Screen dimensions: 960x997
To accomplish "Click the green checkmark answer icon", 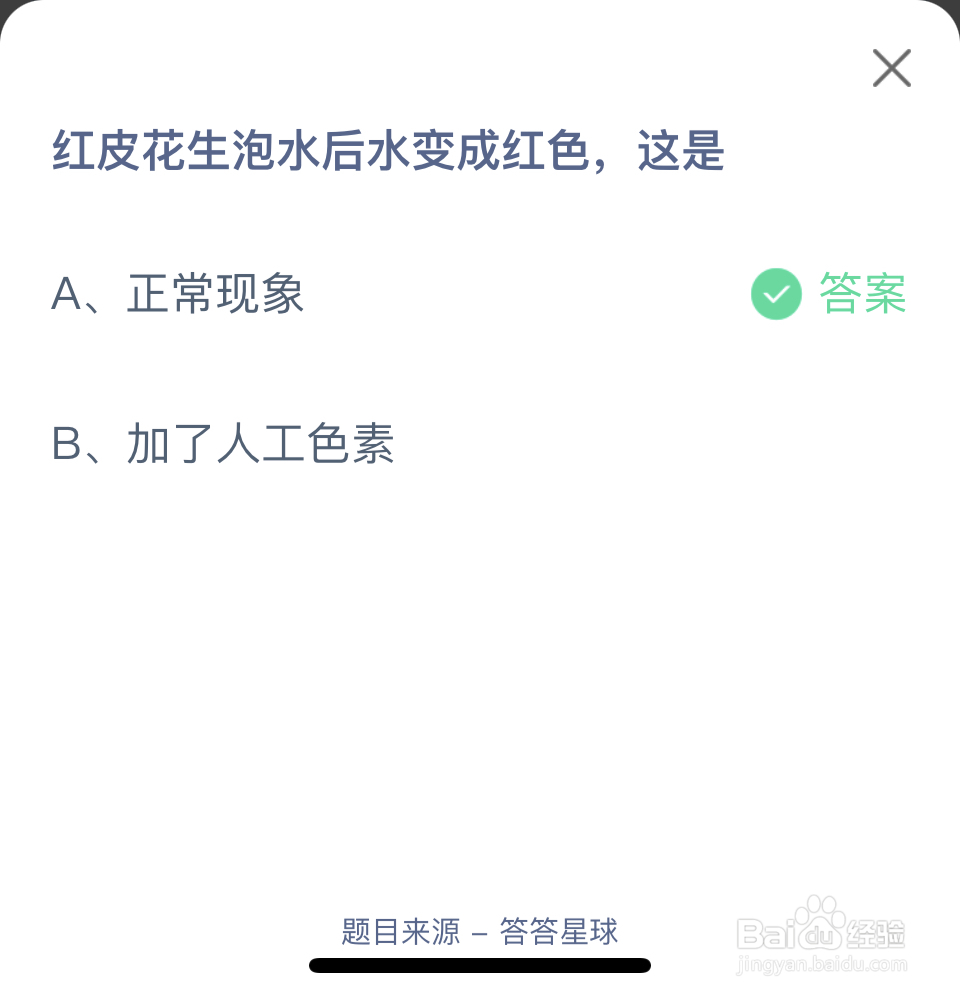I will pyautogui.click(x=775, y=294).
